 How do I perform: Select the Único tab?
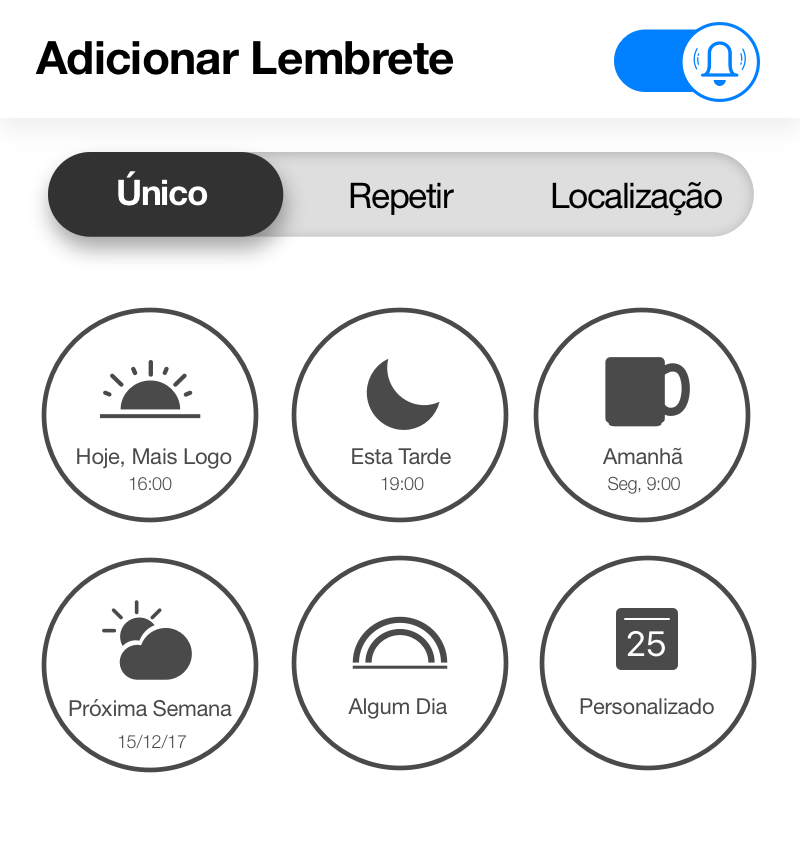[163, 193]
